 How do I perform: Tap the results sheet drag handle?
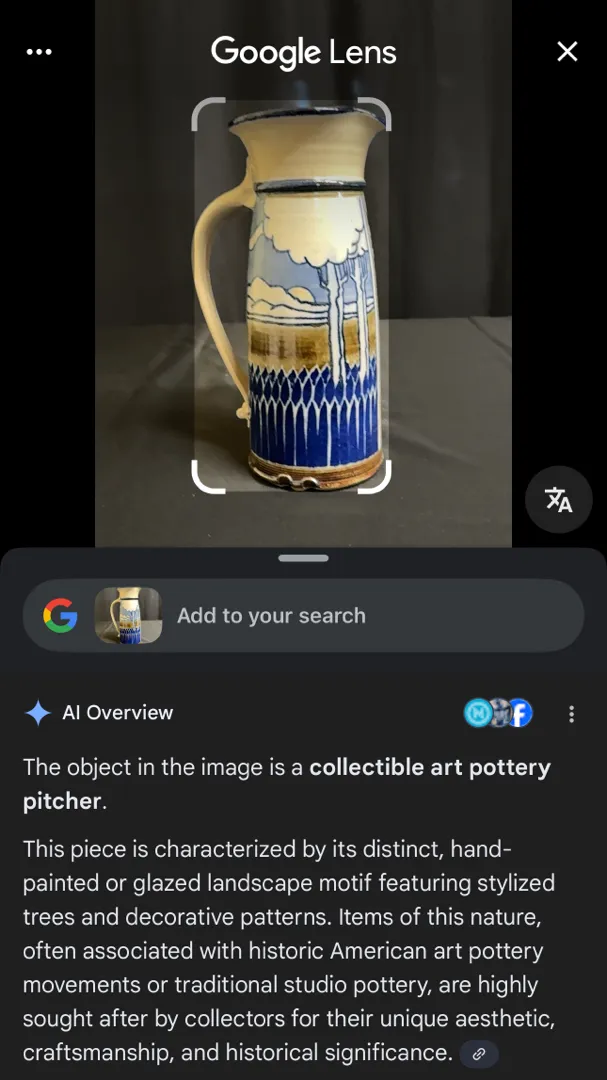pos(303,558)
